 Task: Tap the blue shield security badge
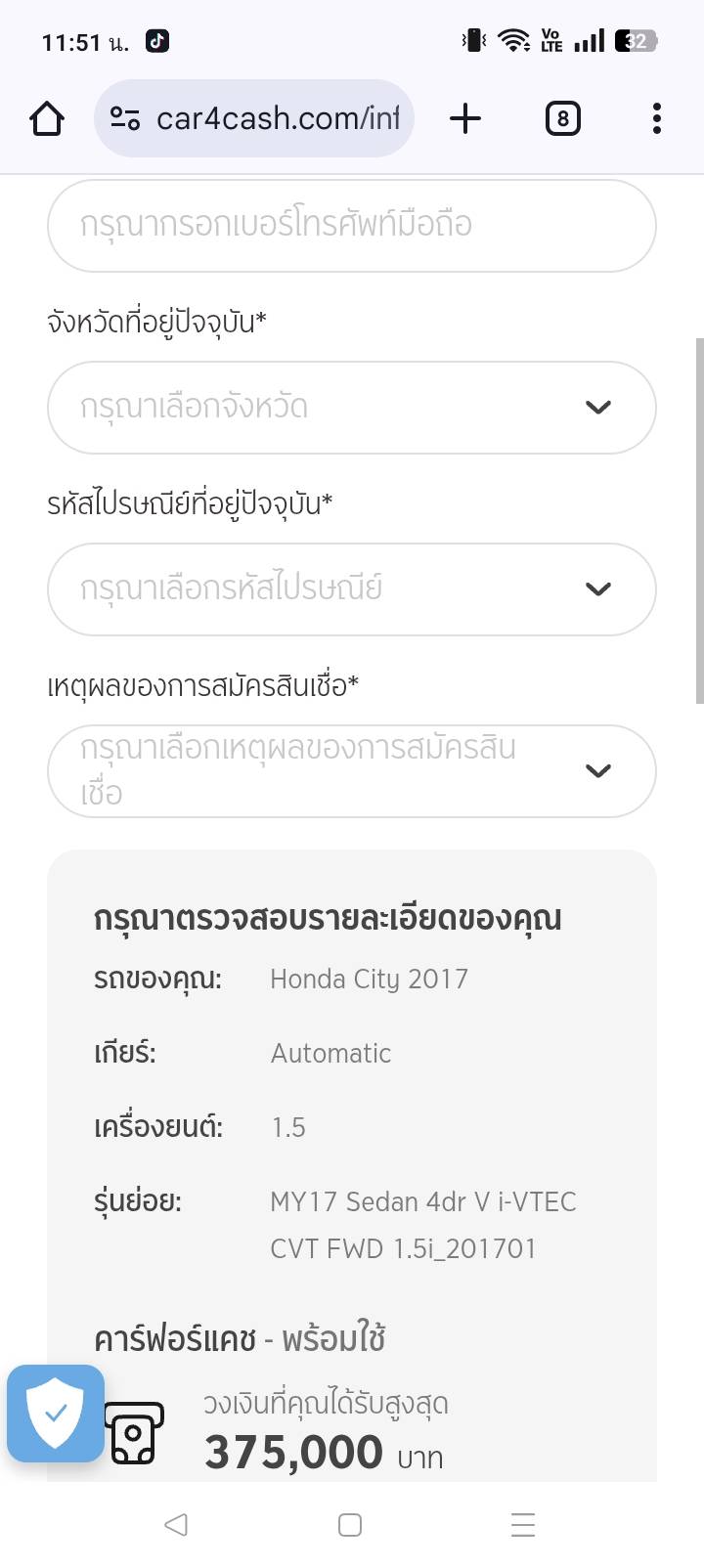(x=56, y=1413)
